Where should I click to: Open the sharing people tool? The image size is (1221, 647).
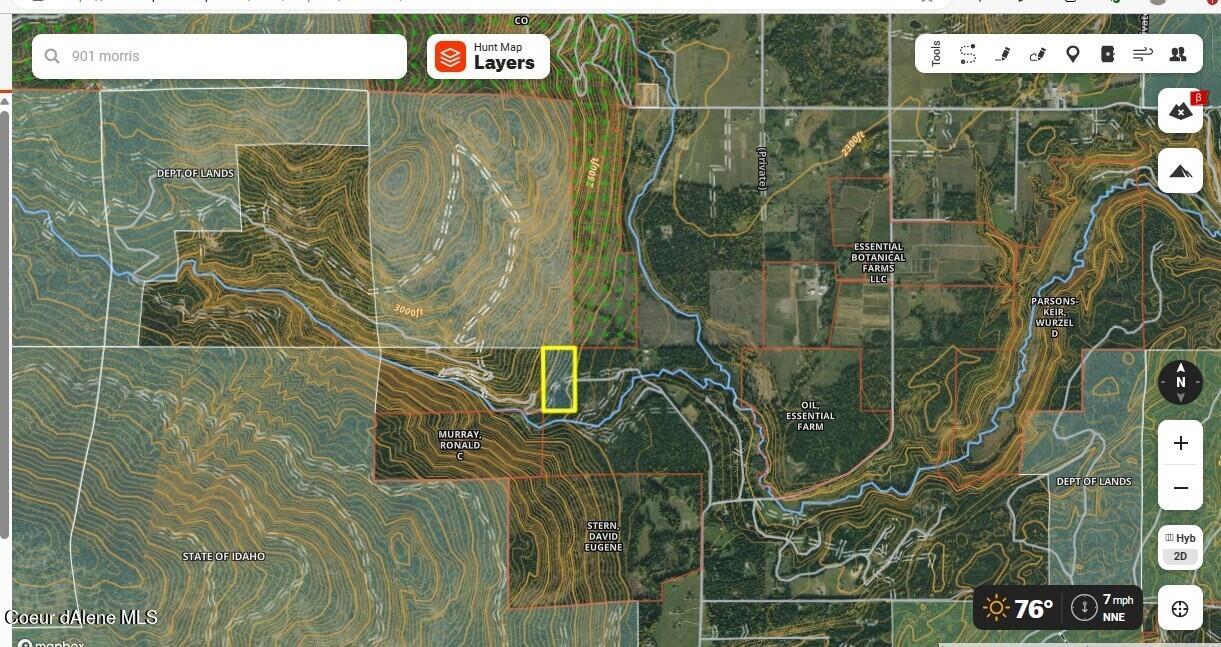[x=1178, y=54]
